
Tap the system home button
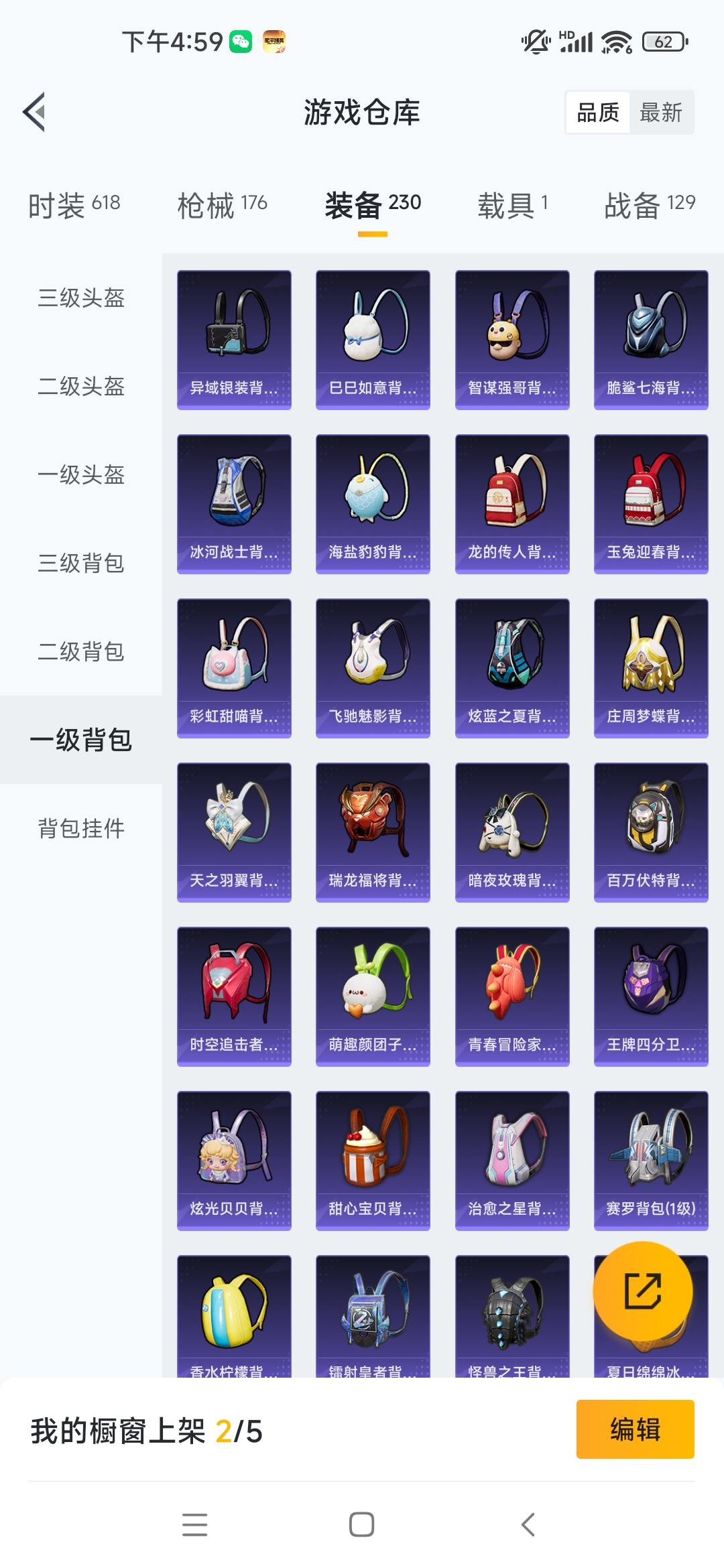361,1524
